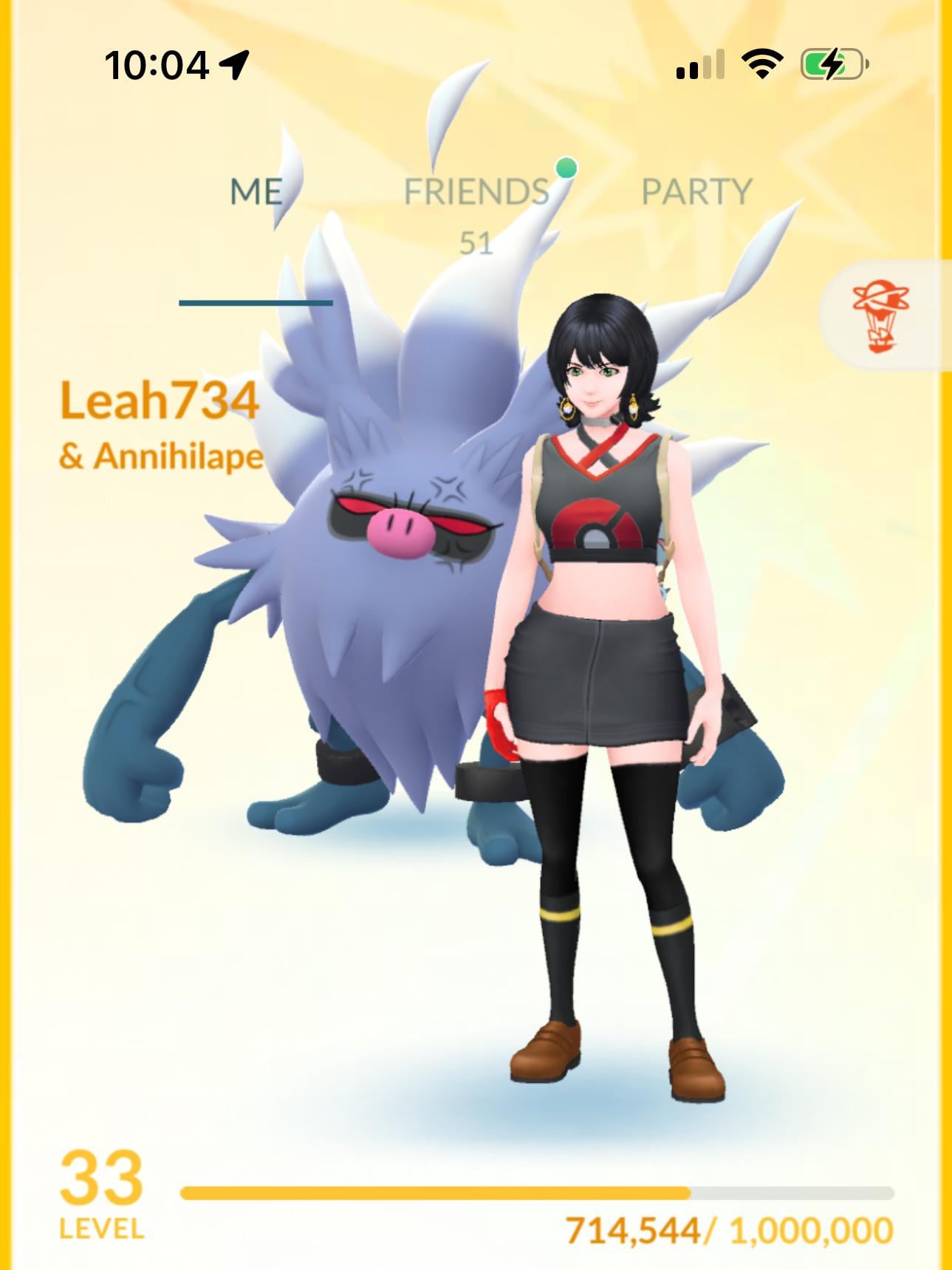Open the Team Rocket balloon side tab
This screenshot has width=952, height=1270.
[882, 315]
